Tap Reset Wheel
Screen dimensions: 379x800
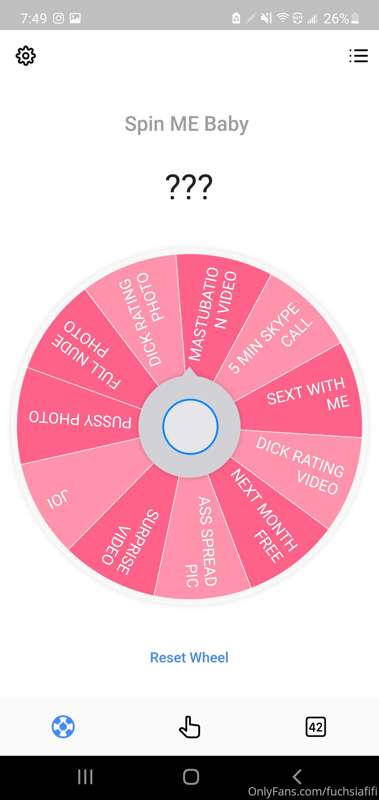click(189, 657)
